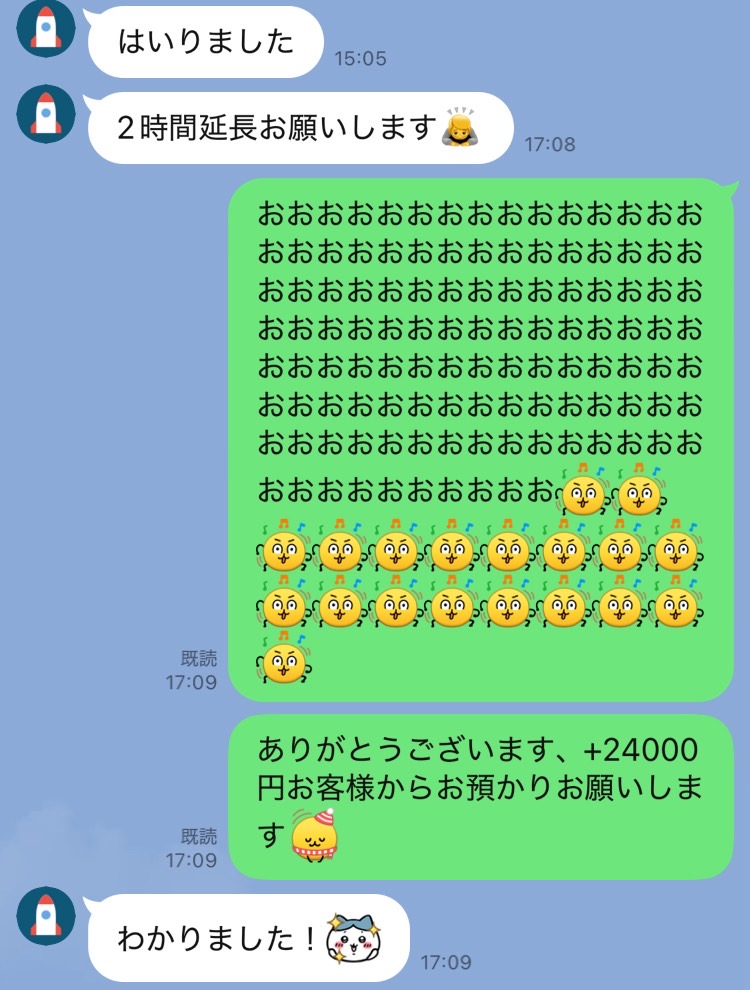
Task: Open sender's profile avatar beside はいりました
Action: coord(46,27)
